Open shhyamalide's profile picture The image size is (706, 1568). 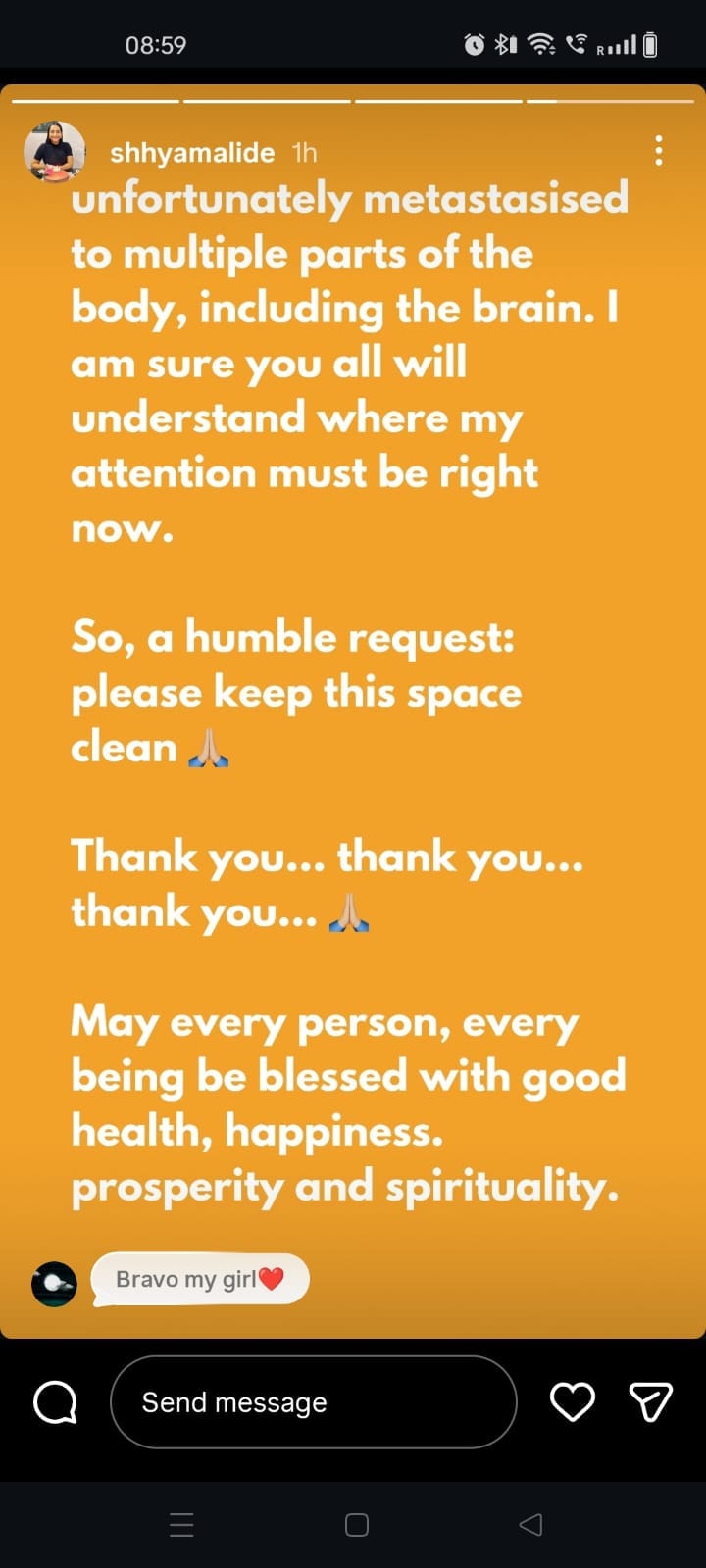53,152
